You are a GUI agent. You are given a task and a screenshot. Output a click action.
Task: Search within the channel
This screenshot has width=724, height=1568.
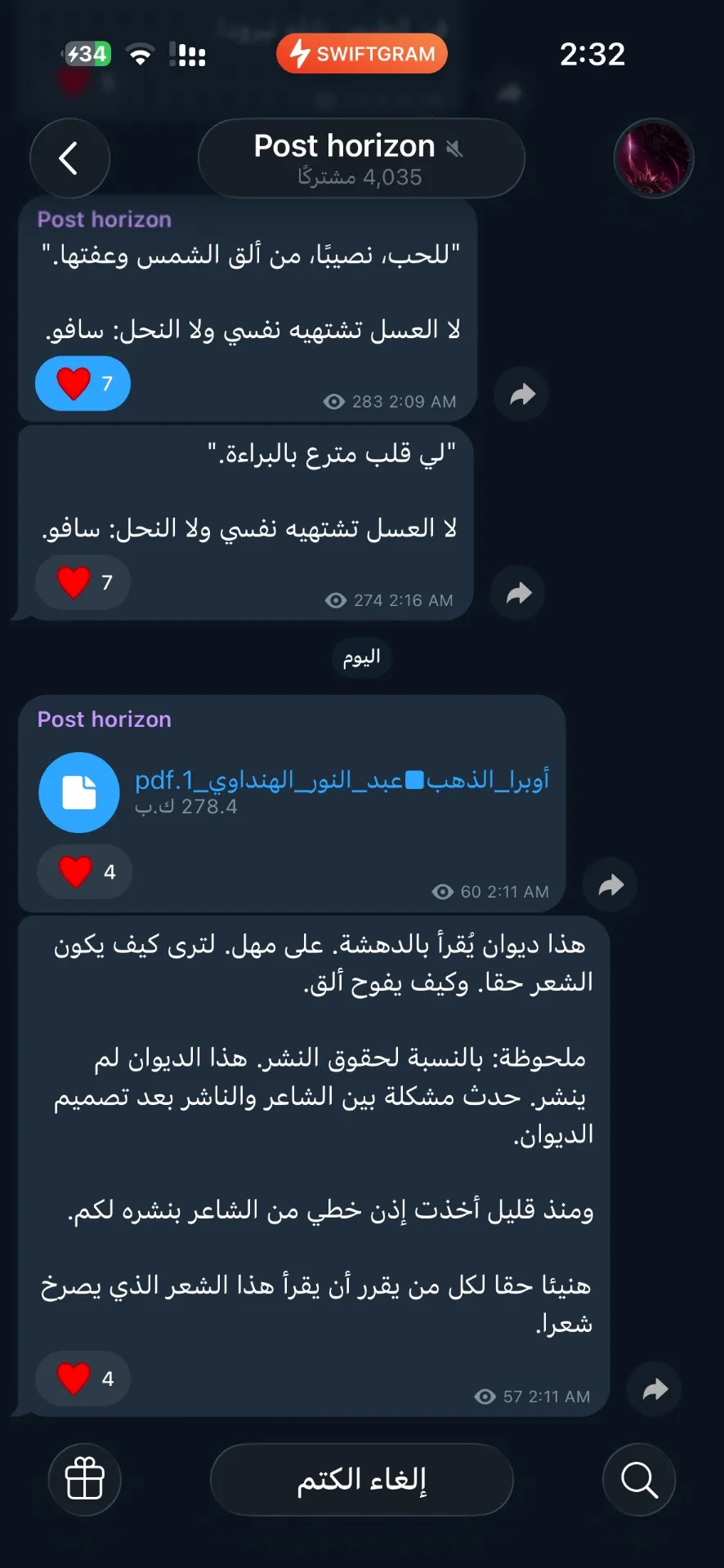(638, 1479)
